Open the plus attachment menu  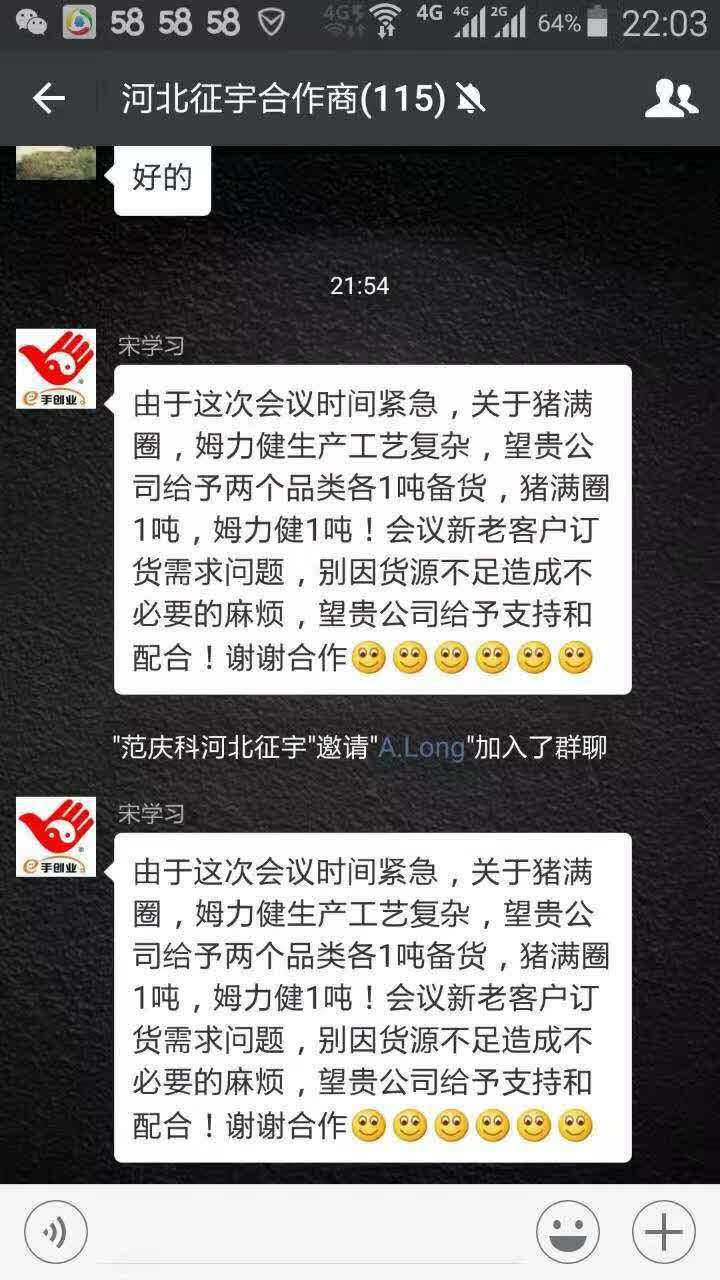(664, 1231)
